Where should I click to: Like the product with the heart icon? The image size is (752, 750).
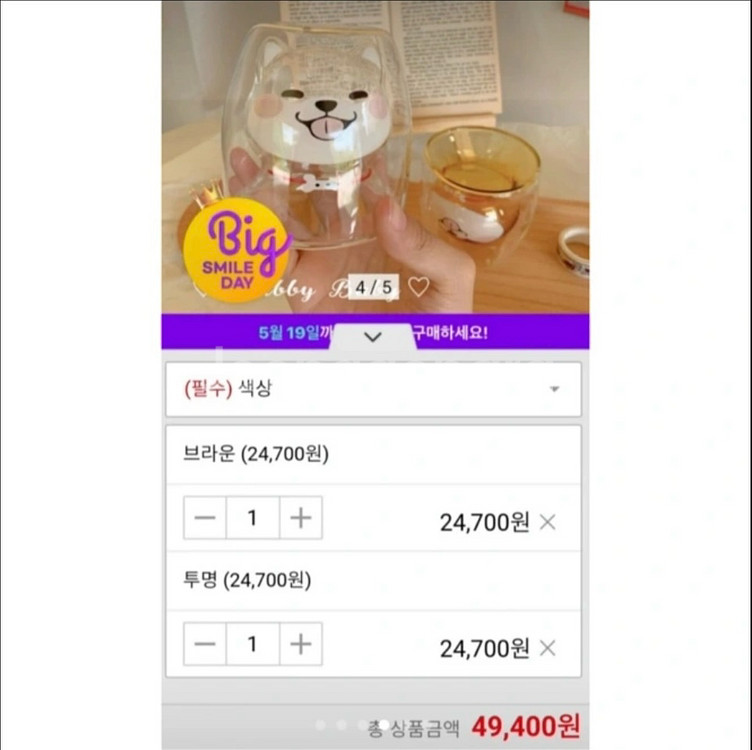419,287
